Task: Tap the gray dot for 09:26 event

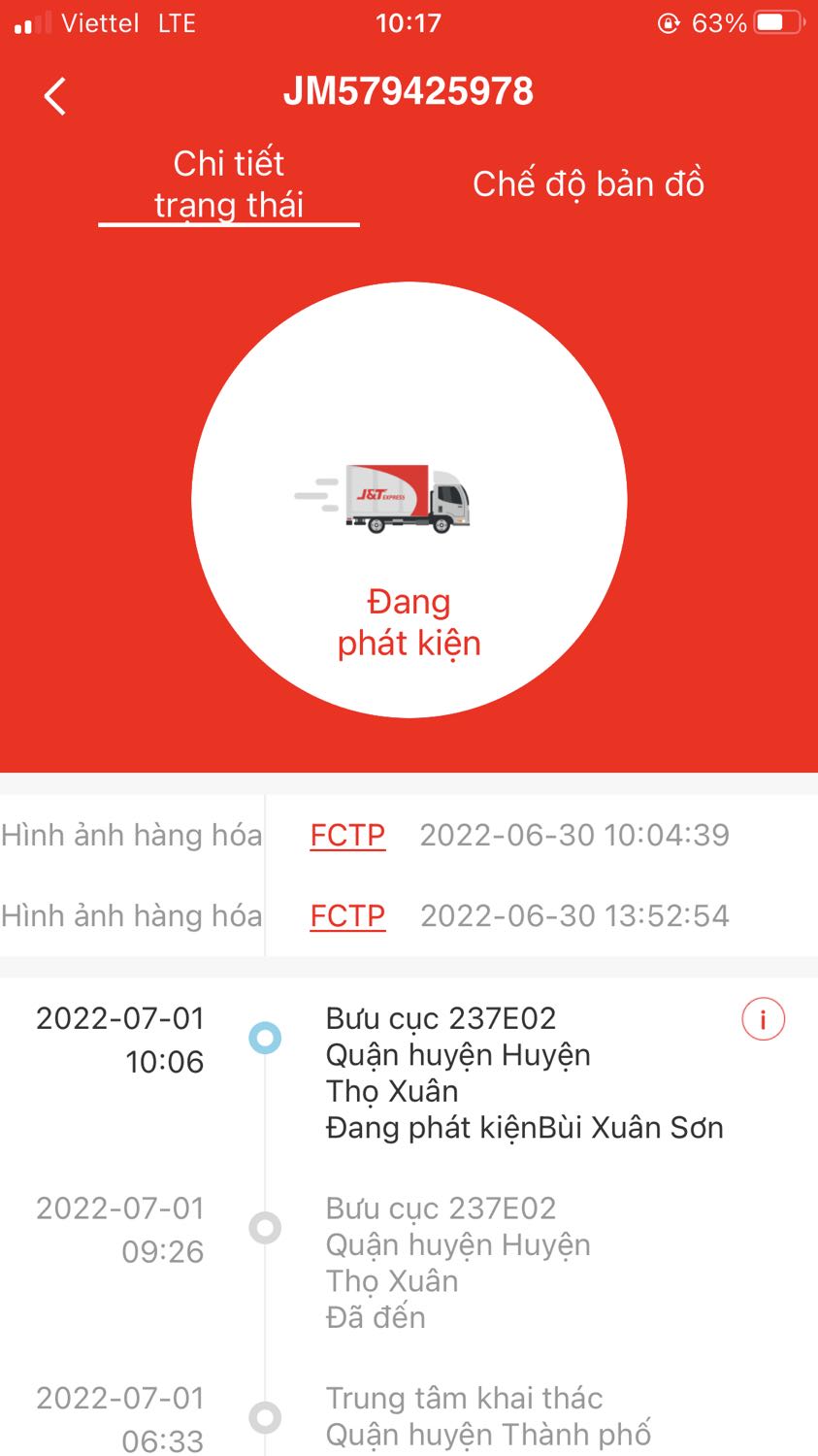Action: pos(263,1227)
